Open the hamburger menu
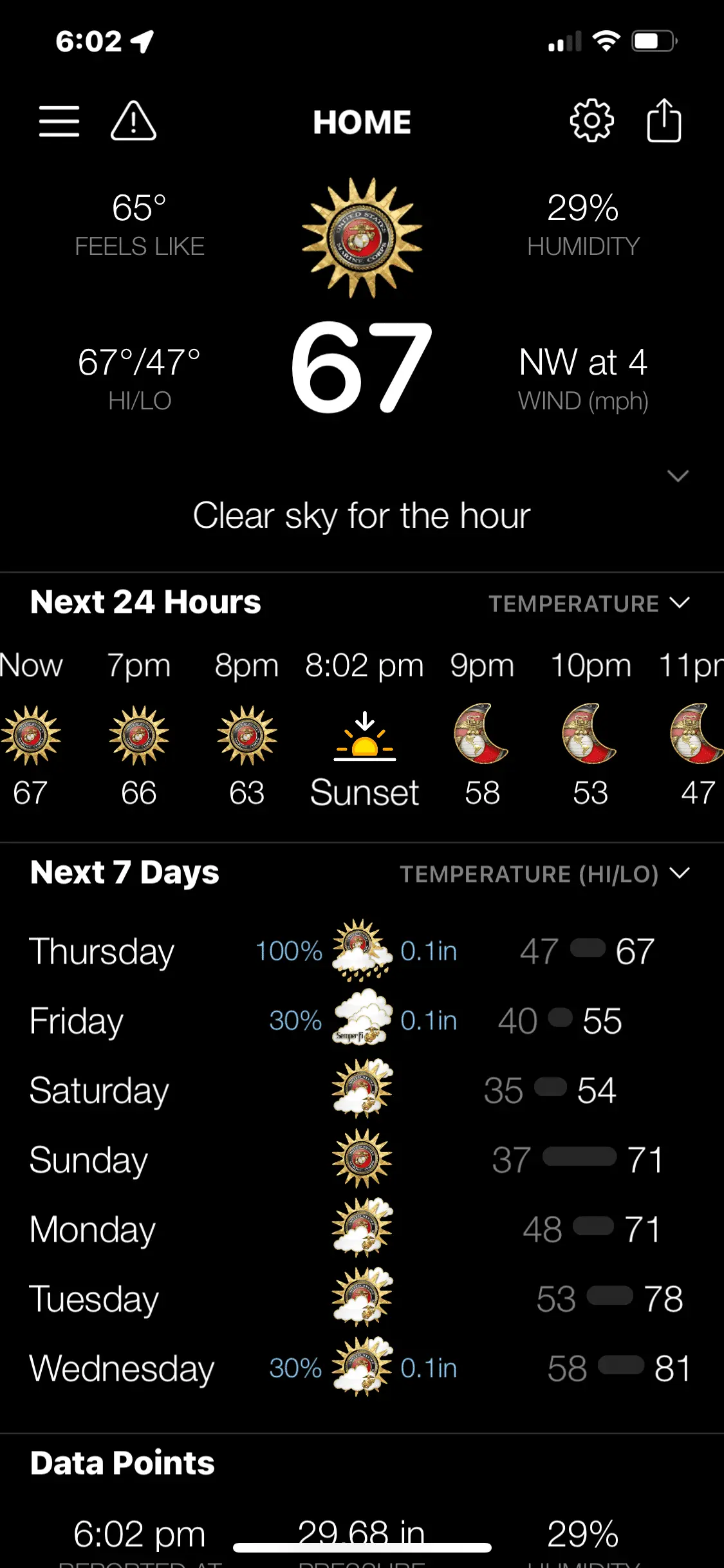Image resolution: width=724 pixels, height=1568 pixels. pyautogui.click(x=59, y=121)
